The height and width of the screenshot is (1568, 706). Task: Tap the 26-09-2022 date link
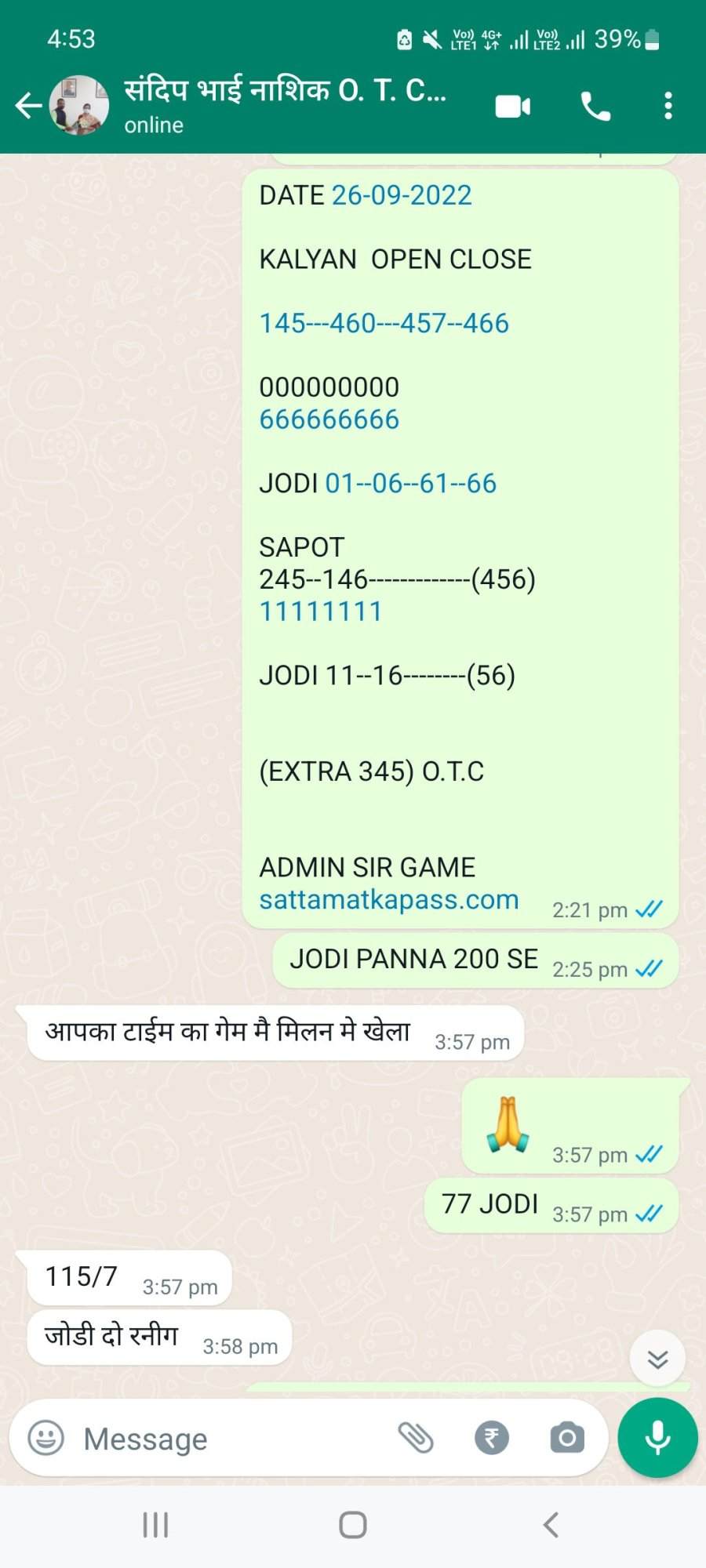coord(402,195)
